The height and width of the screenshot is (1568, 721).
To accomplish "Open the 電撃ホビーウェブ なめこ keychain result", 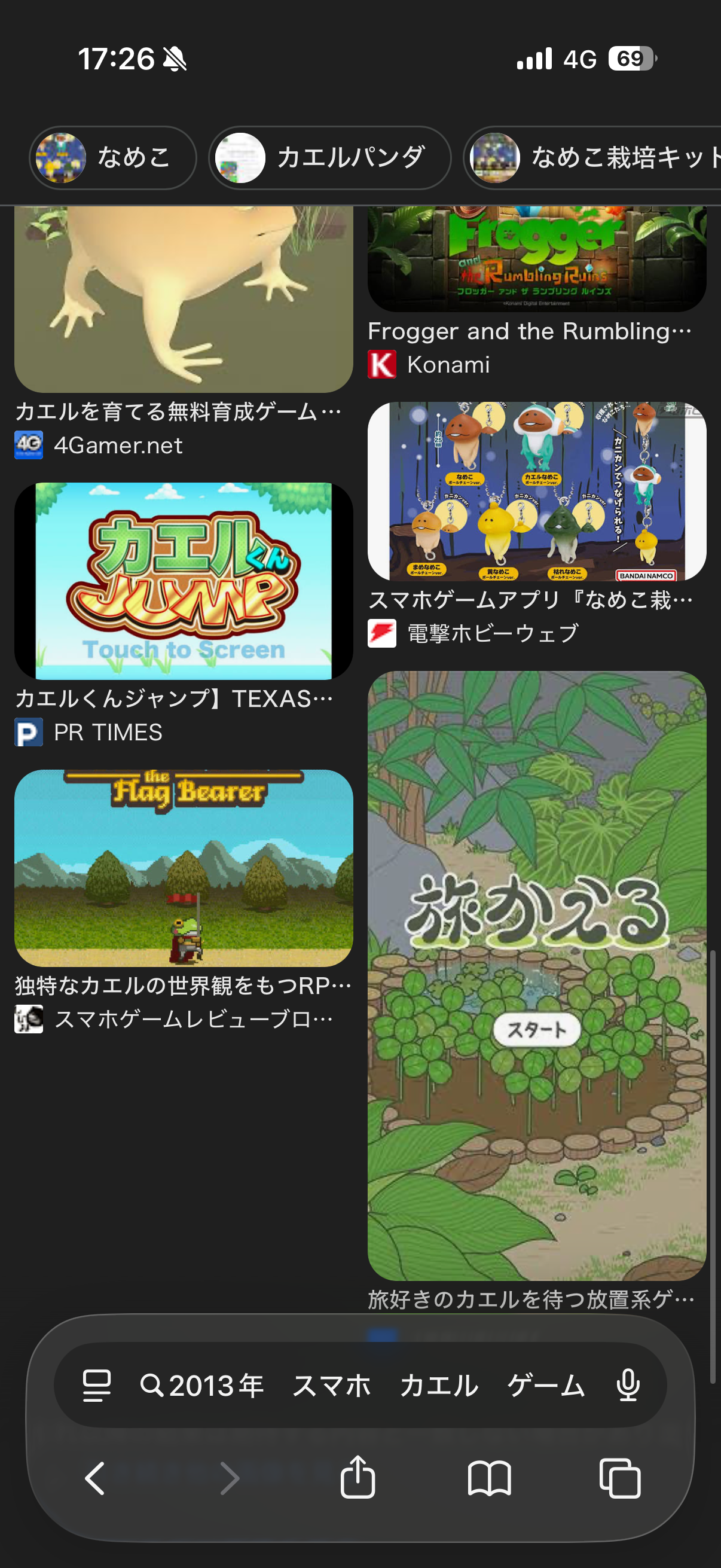I will click(536, 491).
